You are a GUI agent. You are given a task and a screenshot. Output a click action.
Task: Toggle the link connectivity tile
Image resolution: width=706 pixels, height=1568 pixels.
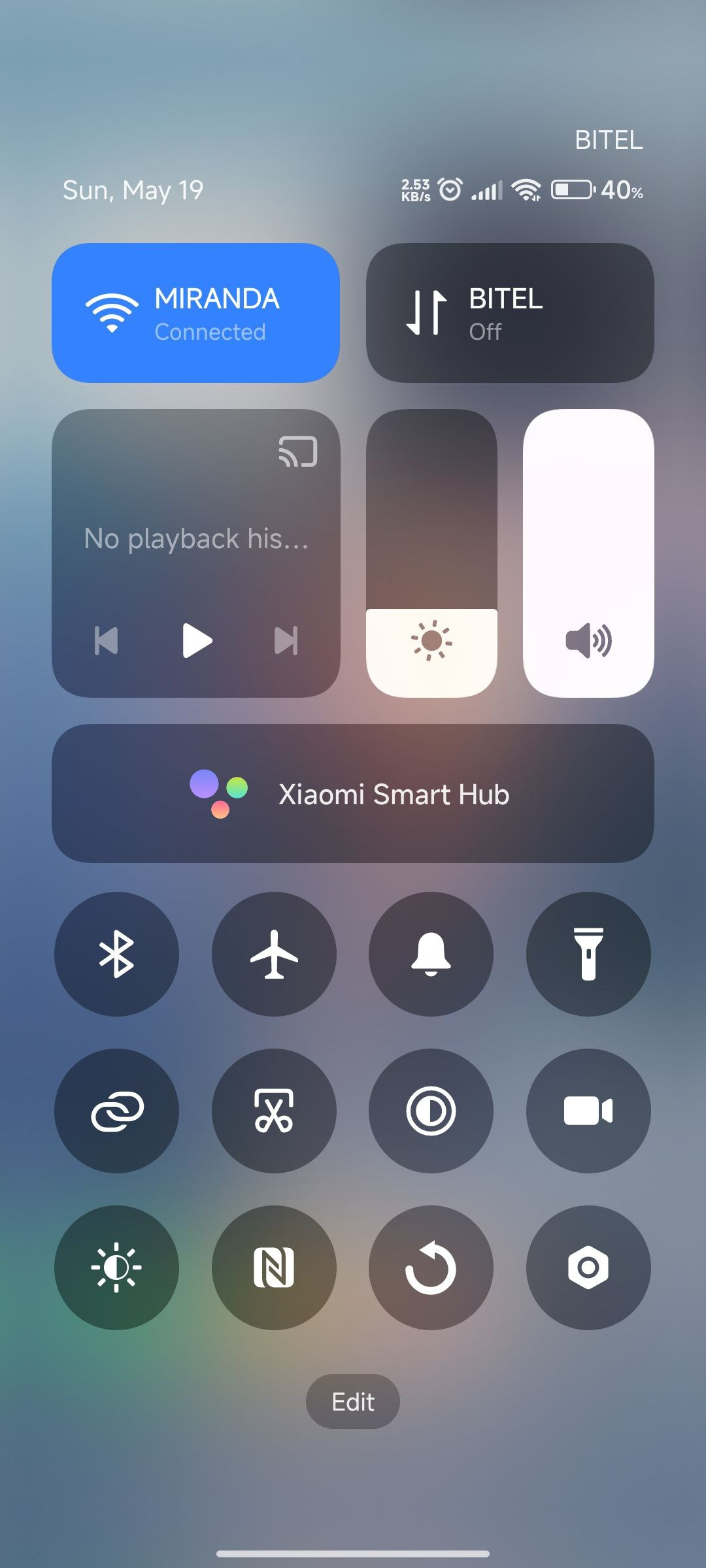tap(116, 1111)
